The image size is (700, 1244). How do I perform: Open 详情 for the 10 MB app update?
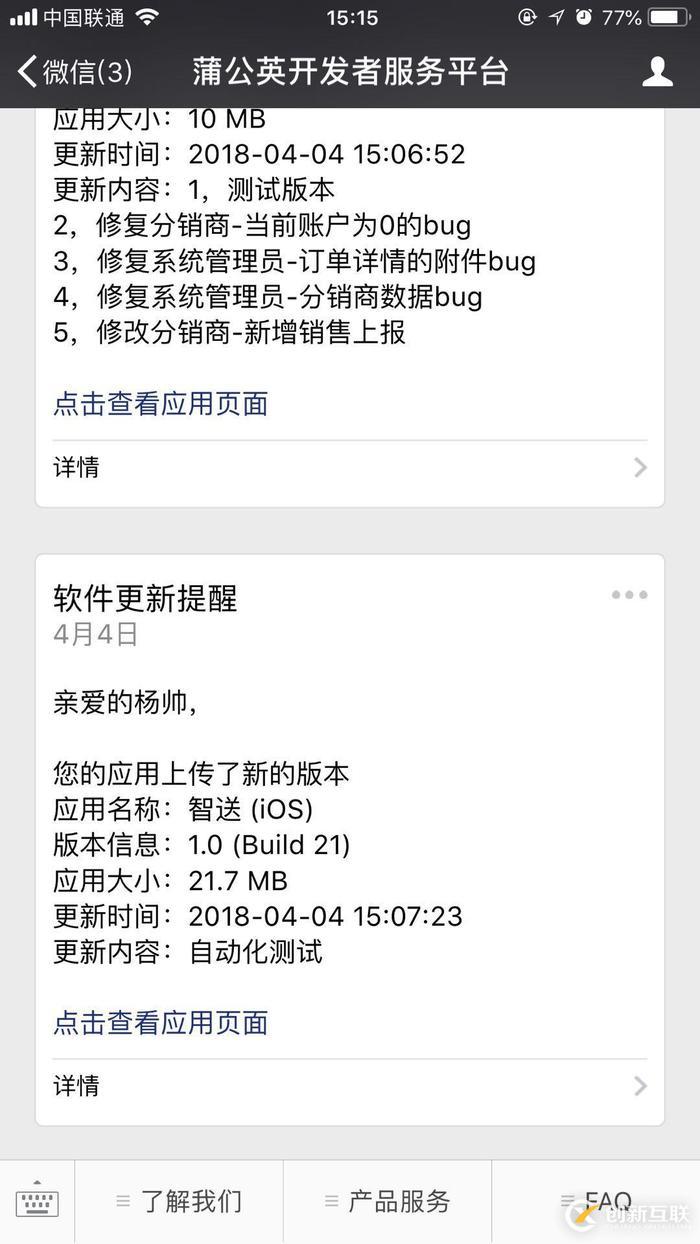tap(350, 467)
